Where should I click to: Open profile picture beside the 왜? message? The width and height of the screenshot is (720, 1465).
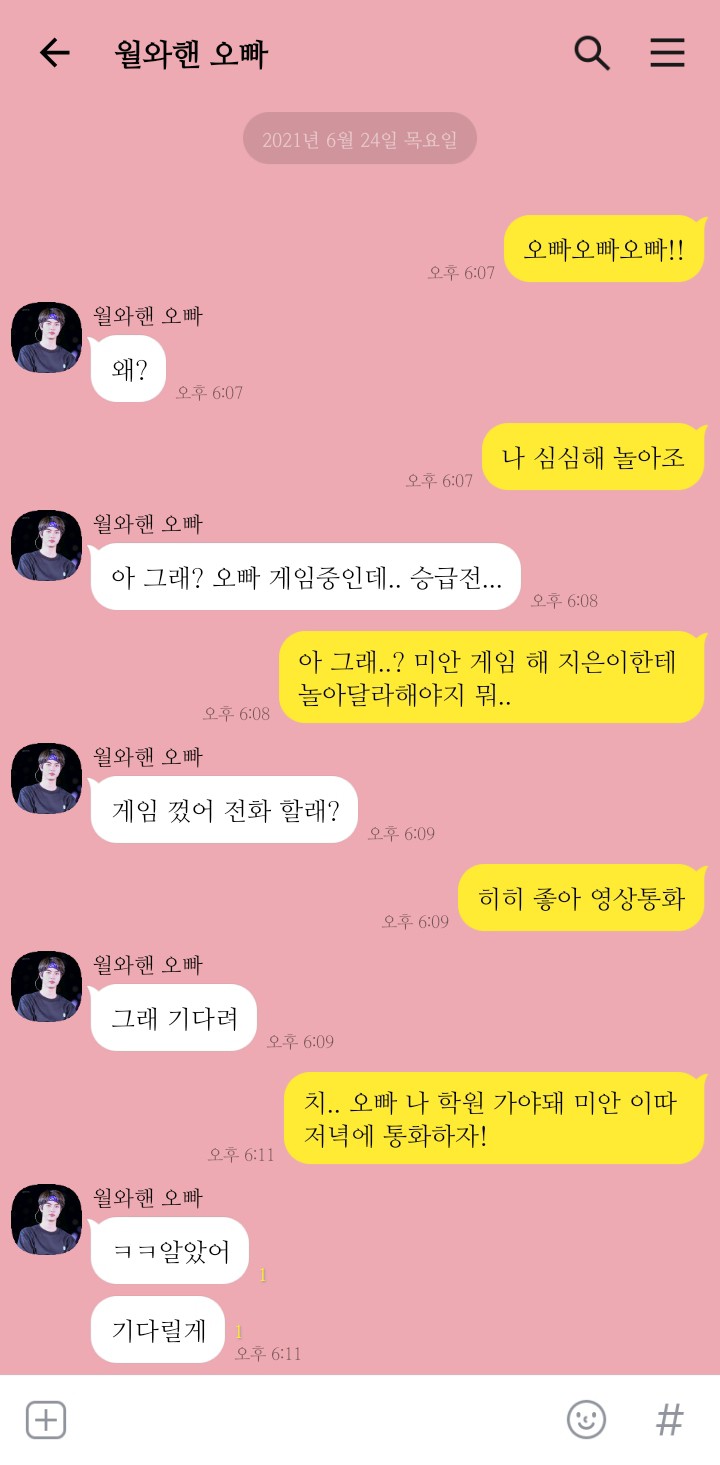tap(46, 338)
